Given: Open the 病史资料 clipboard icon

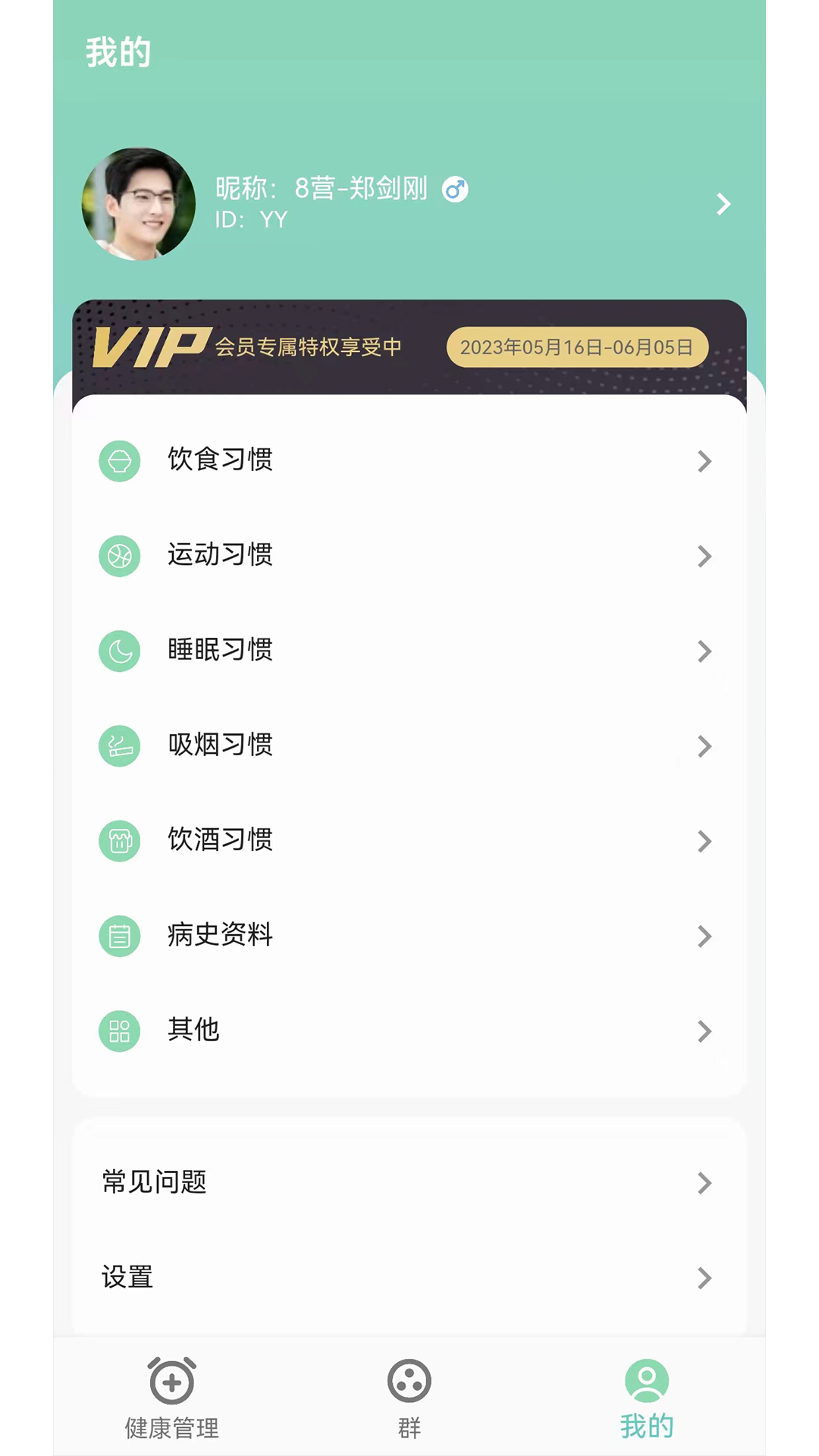Looking at the screenshot, I should 120,936.
